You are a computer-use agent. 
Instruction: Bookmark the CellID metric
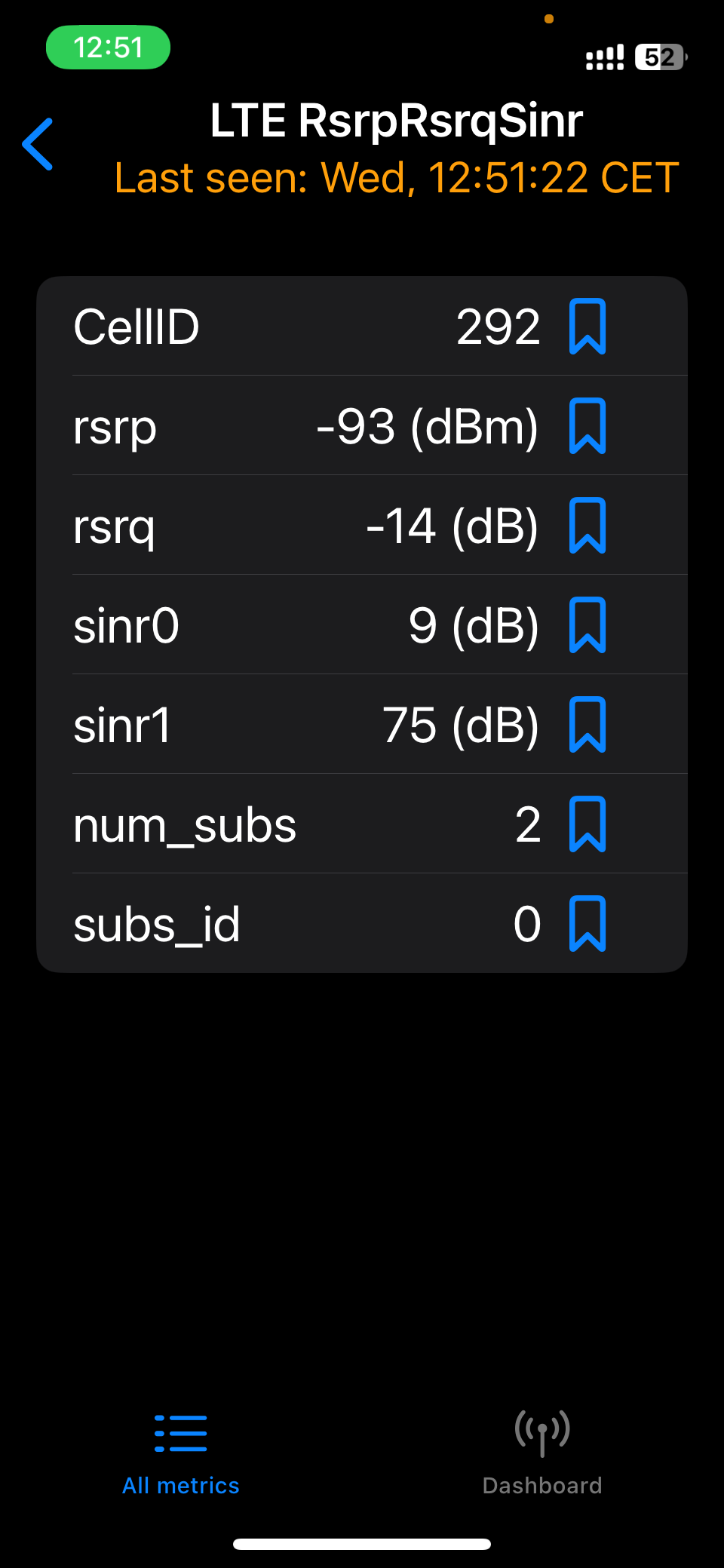(x=587, y=327)
